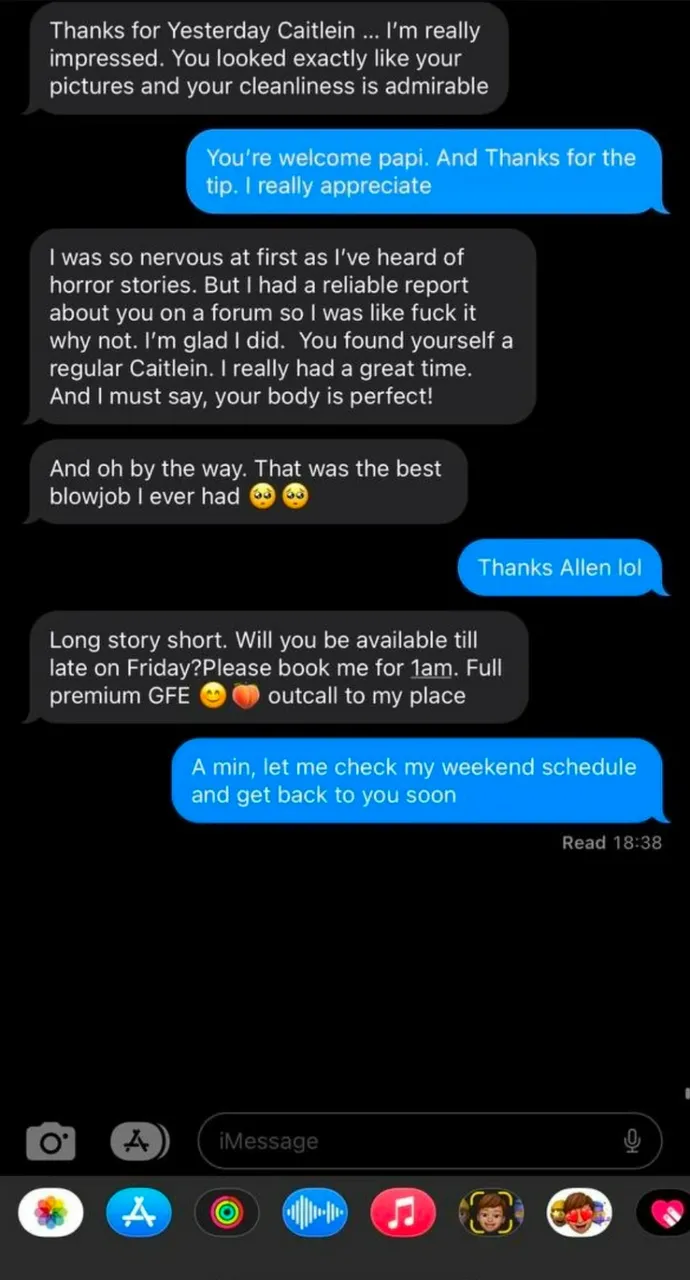690x1280 pixels.
Task: Open the Fitness activity rings app
Action: (x=227, y=1213)
